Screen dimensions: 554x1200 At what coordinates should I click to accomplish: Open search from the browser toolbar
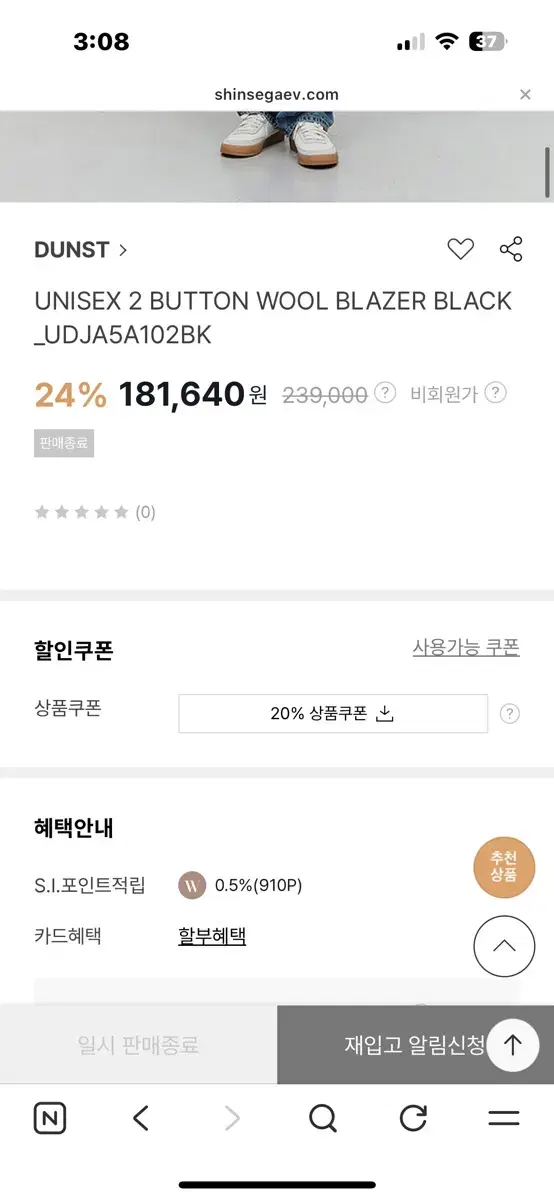pyautogui.click(x=322, y=1118)
